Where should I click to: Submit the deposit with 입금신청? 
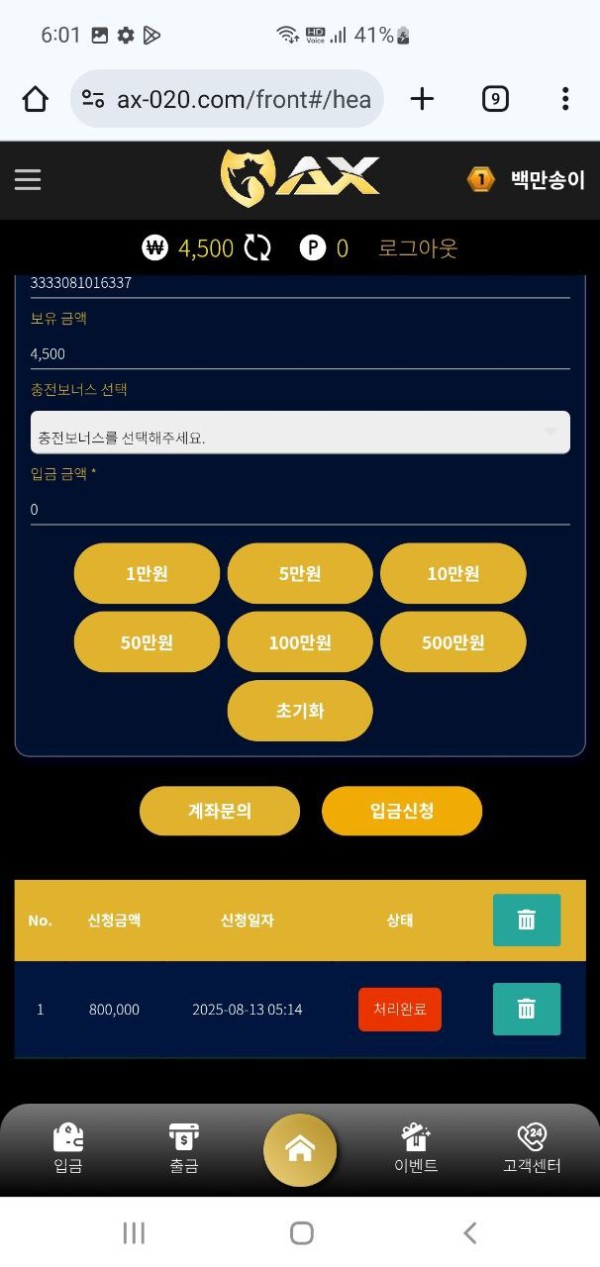402,811
